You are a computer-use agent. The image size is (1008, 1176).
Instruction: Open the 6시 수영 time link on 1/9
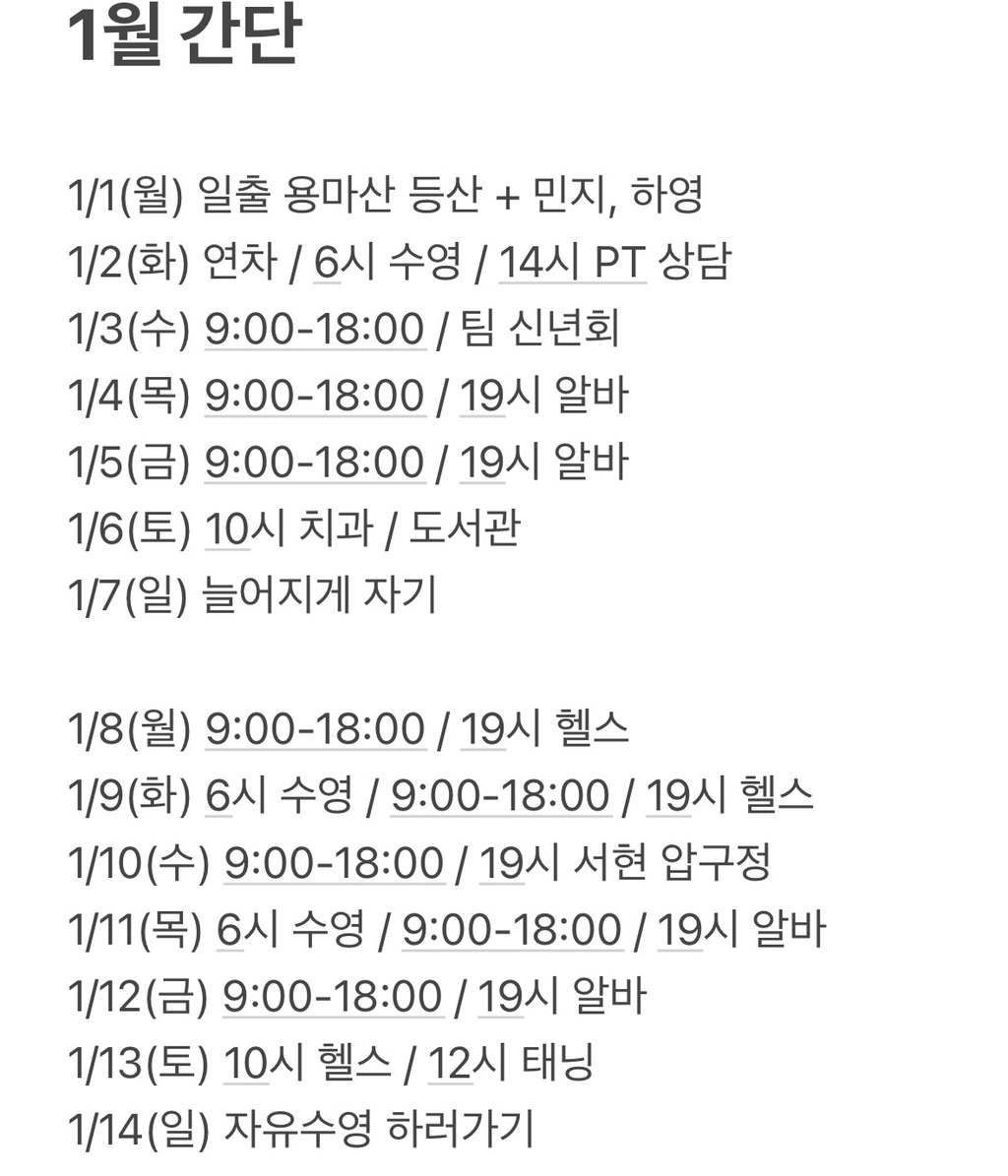coord(219,796)
